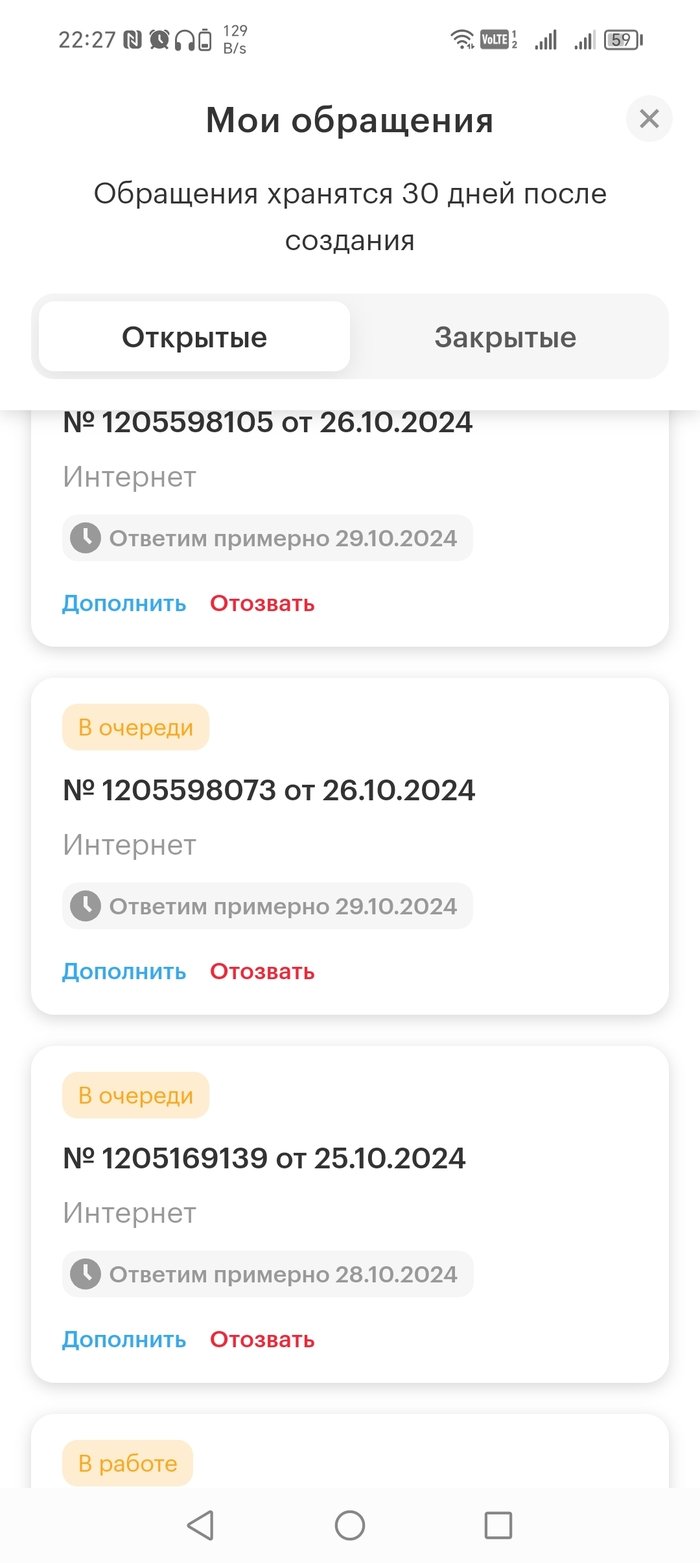Go to the home screen
This screenshot has height=1563, width=700.
point(349,1524)
